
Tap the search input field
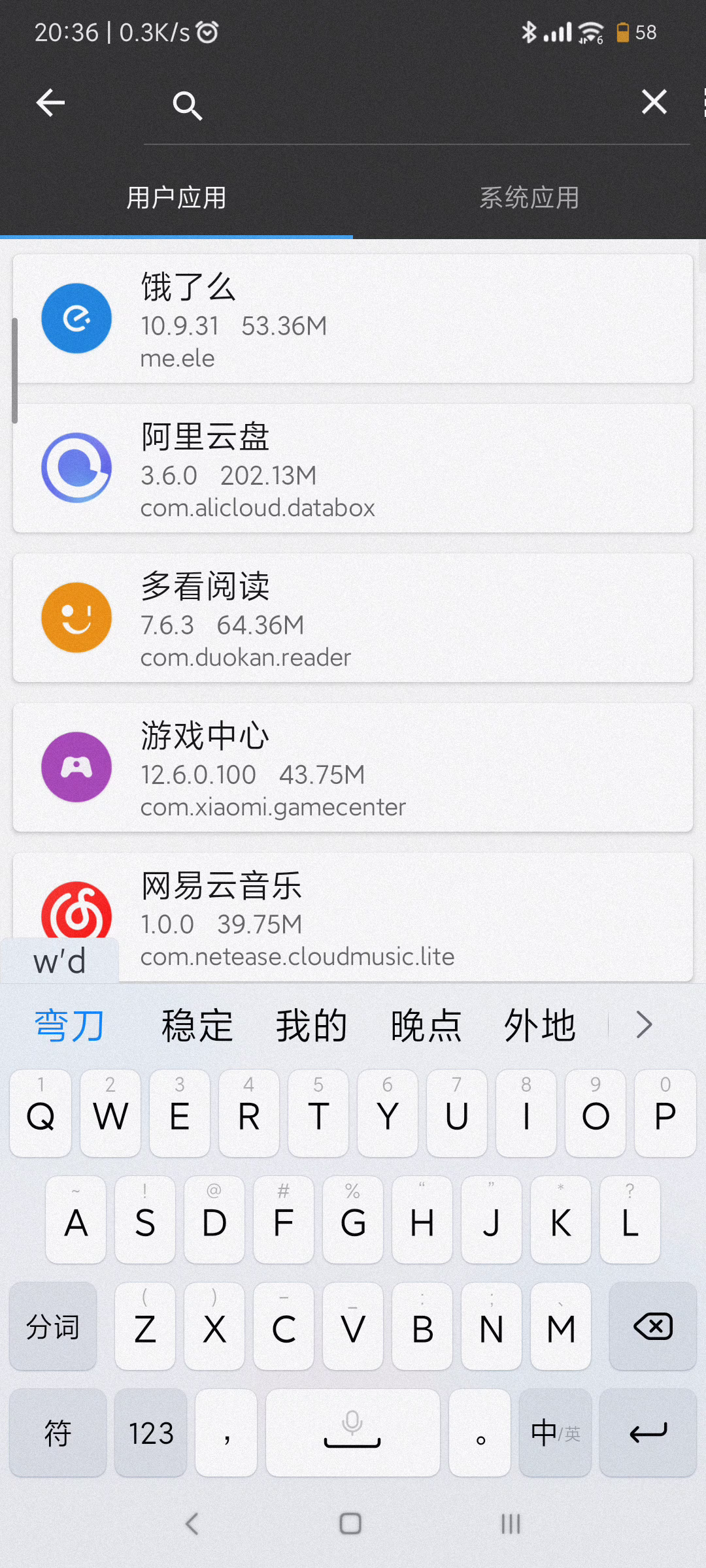pos(412,105)
